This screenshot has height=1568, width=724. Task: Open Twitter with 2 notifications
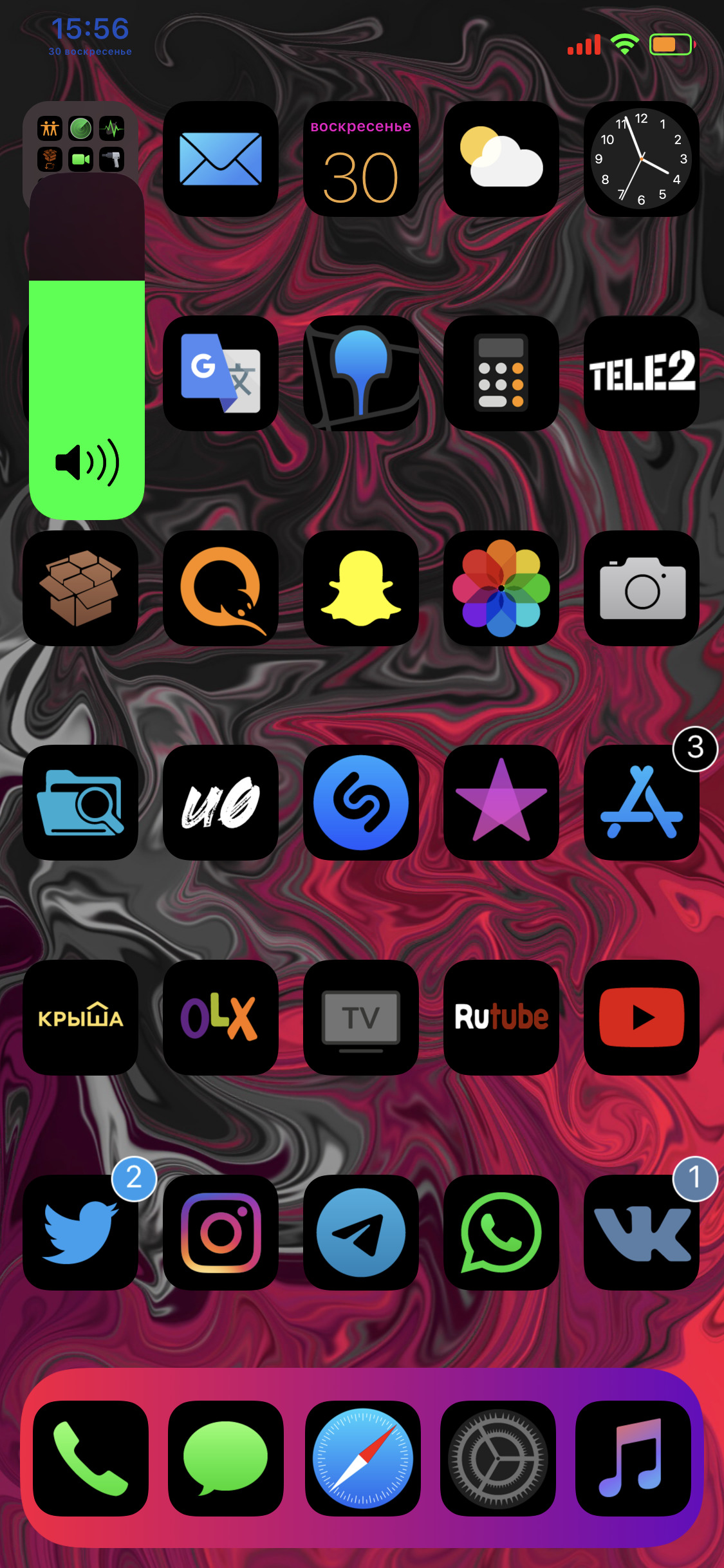click(80, 1232)
